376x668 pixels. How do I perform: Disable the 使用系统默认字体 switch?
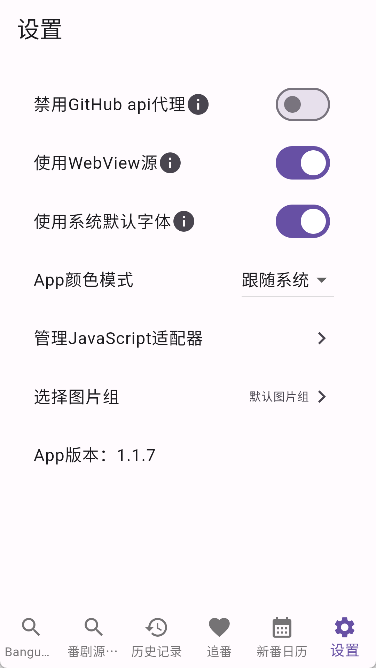coord(303,222)
